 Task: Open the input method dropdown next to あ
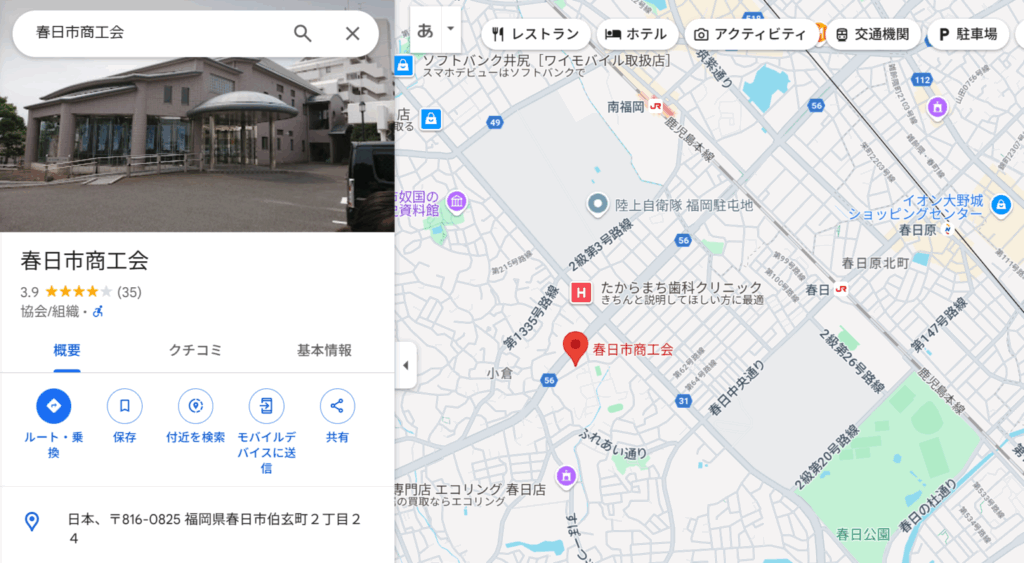pos(450,29)
